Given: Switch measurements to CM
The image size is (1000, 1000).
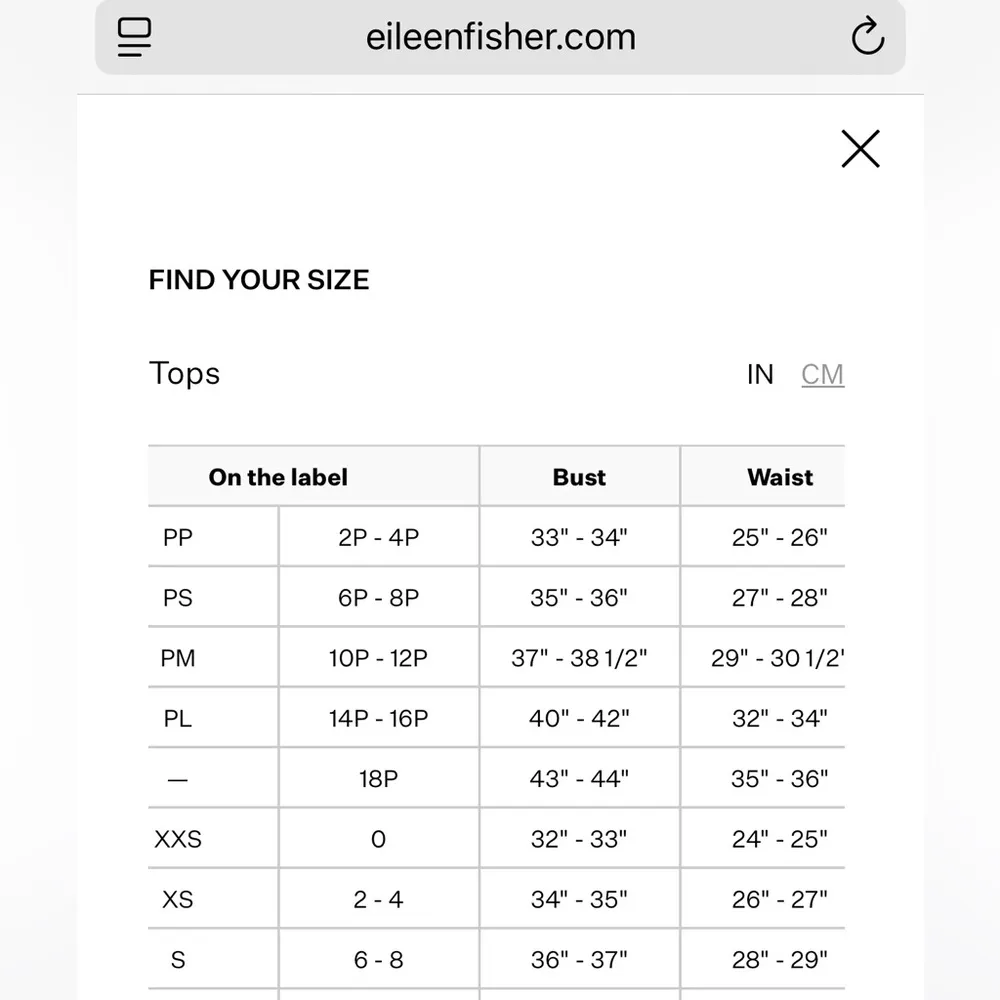Looking at the screenshot, I should pos(822,374).
